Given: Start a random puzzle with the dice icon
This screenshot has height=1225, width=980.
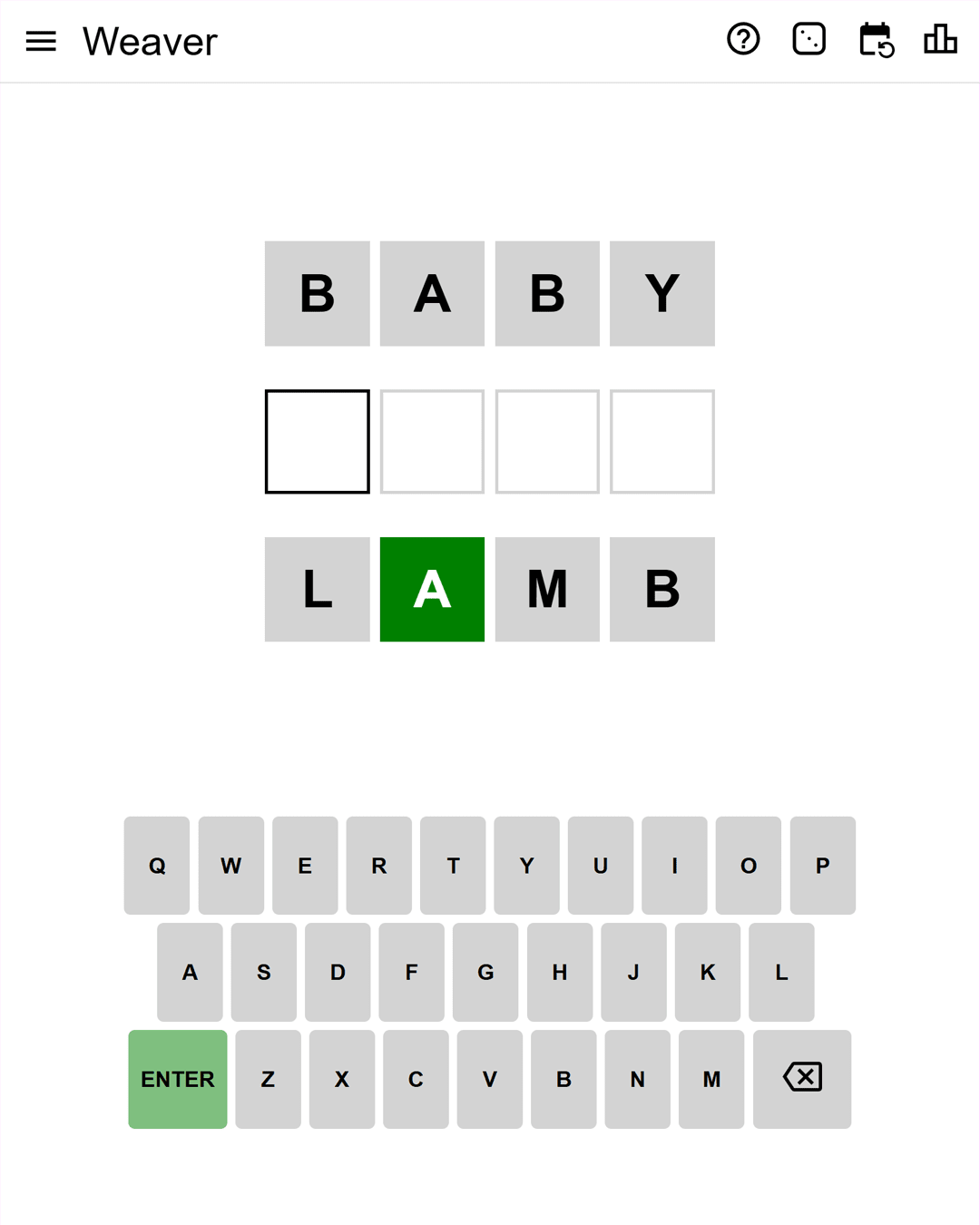Looking at the screenshot, I should point(808,39).
